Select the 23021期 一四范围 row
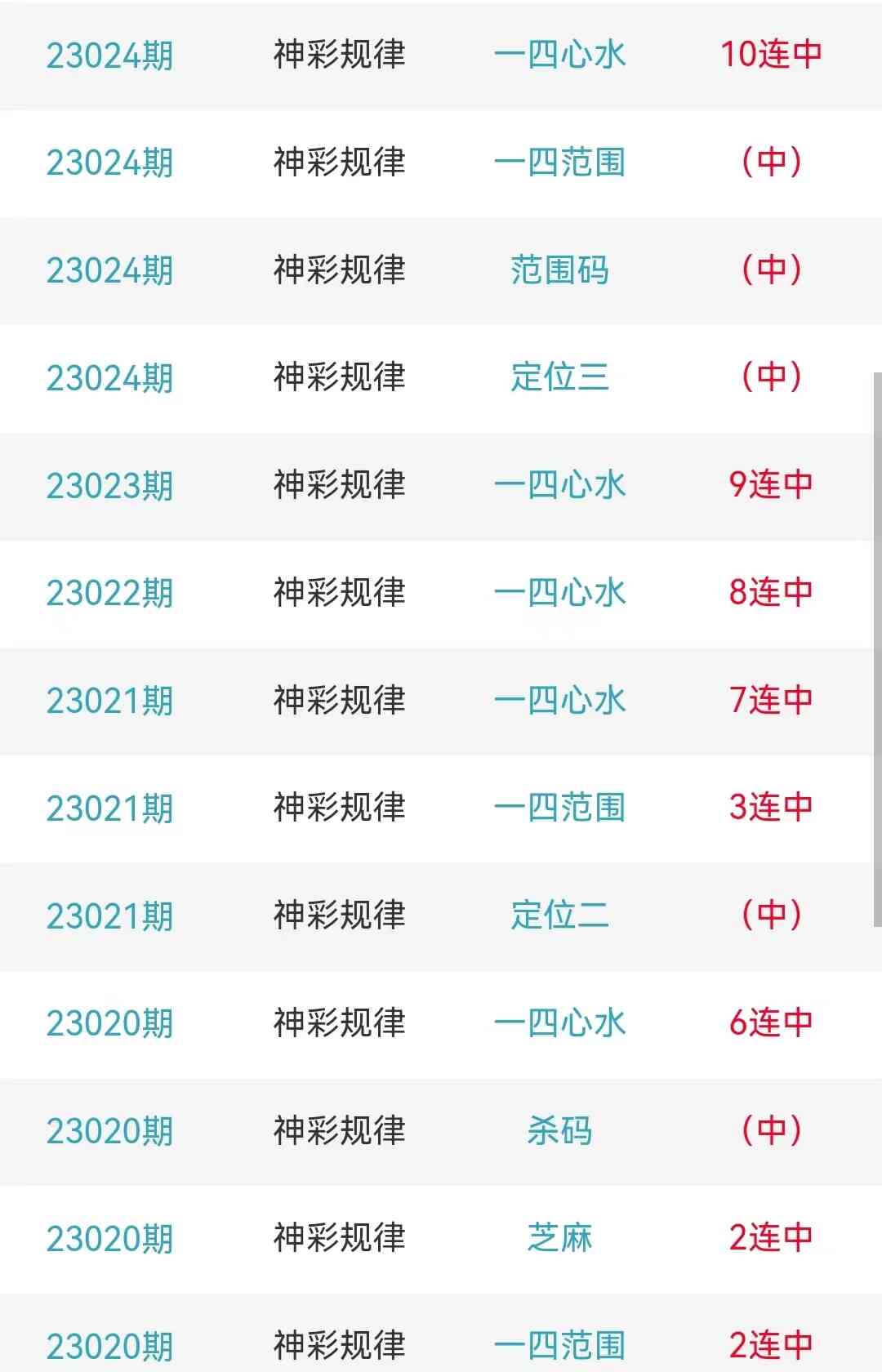Screen dimensions: 882x1372 point(559,808)
